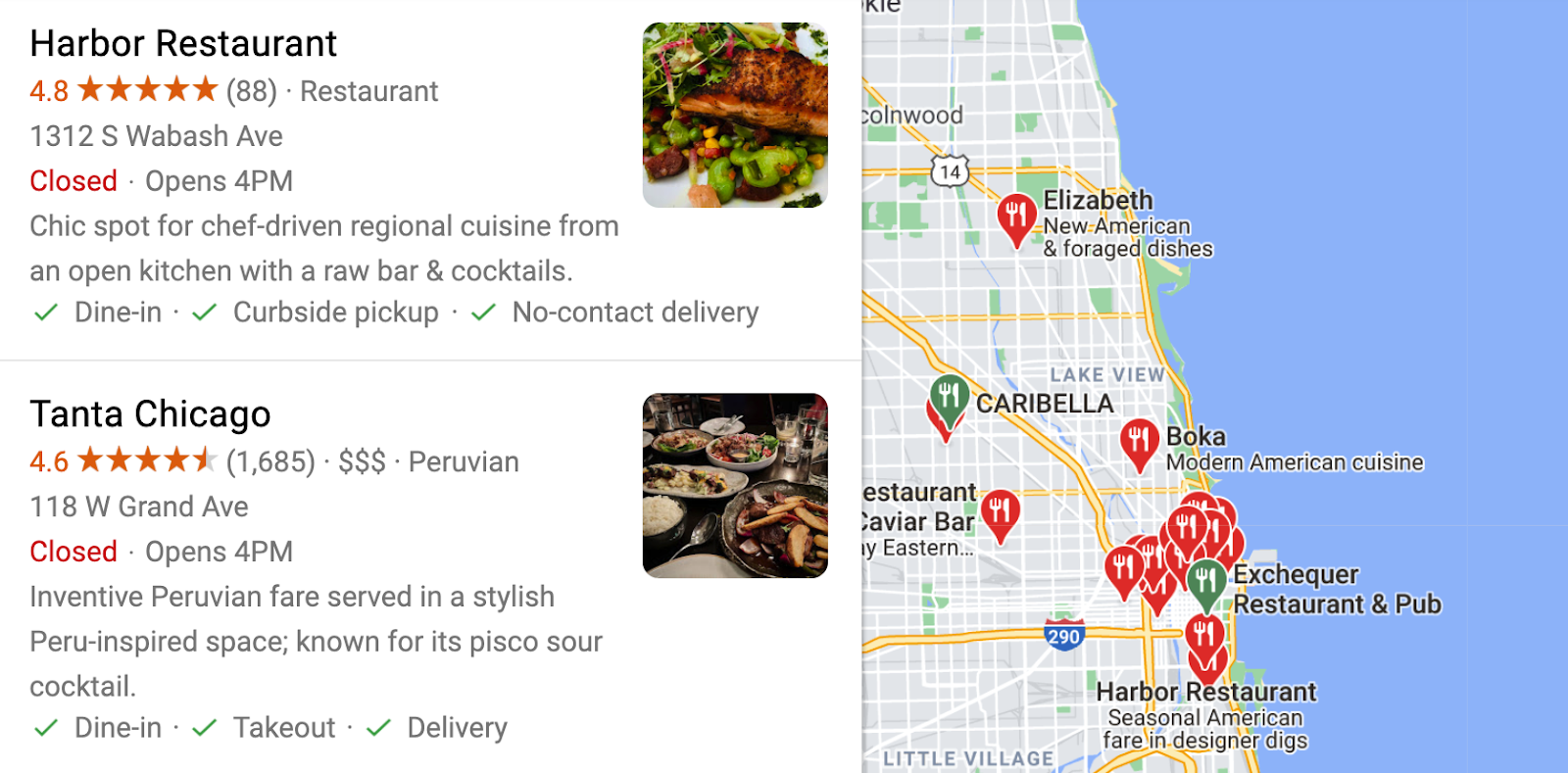1568x773 pixels.
Task: Open the Harbor Restaurant listing
Action: [183, 44]
